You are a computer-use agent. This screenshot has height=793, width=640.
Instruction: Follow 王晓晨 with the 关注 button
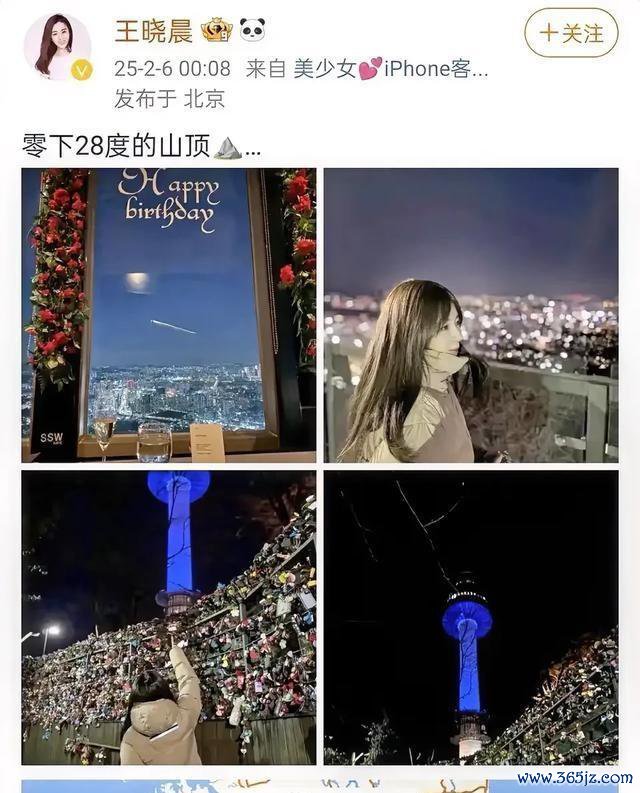571,33
